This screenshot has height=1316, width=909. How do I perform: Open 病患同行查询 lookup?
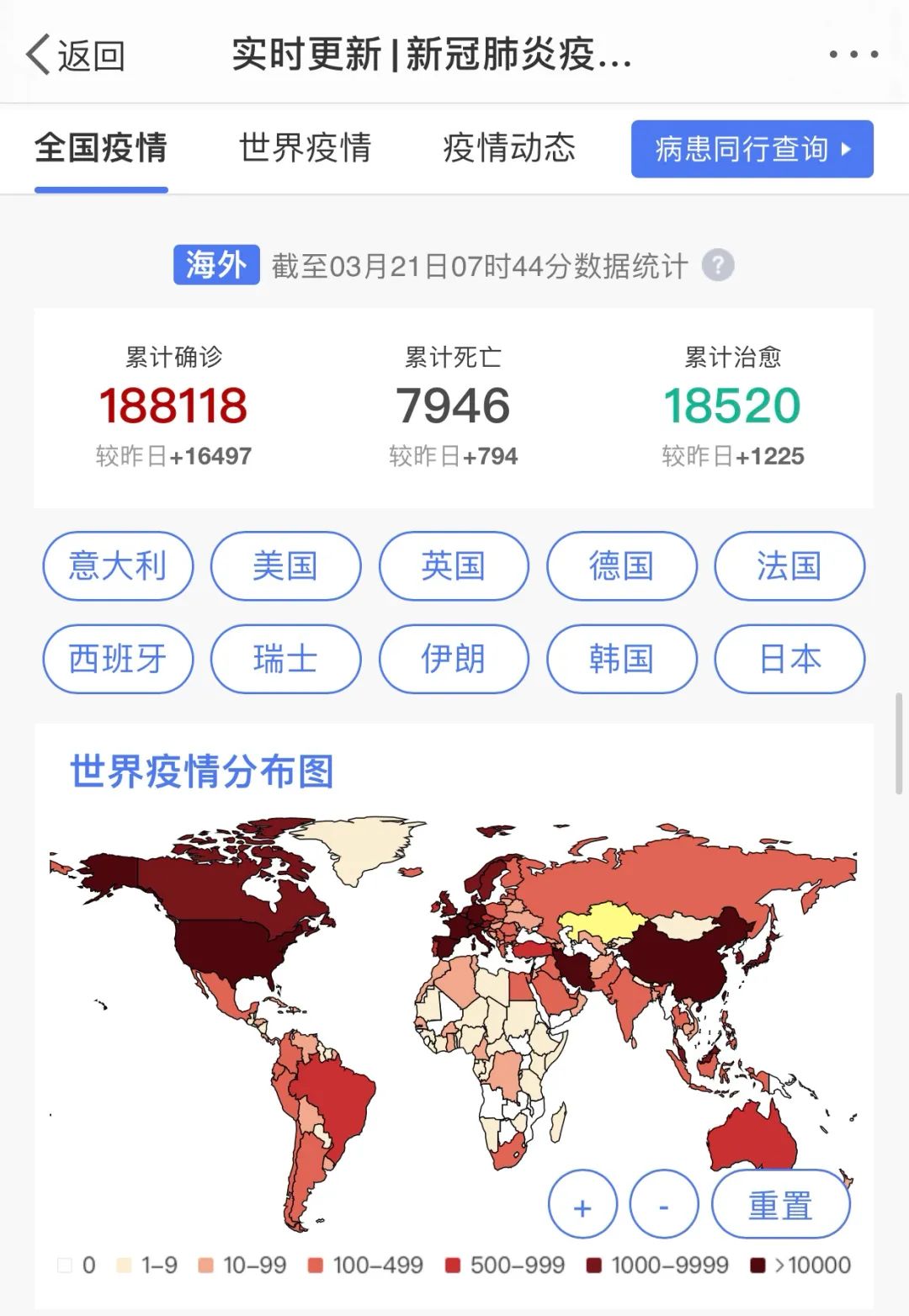(752, 149)
